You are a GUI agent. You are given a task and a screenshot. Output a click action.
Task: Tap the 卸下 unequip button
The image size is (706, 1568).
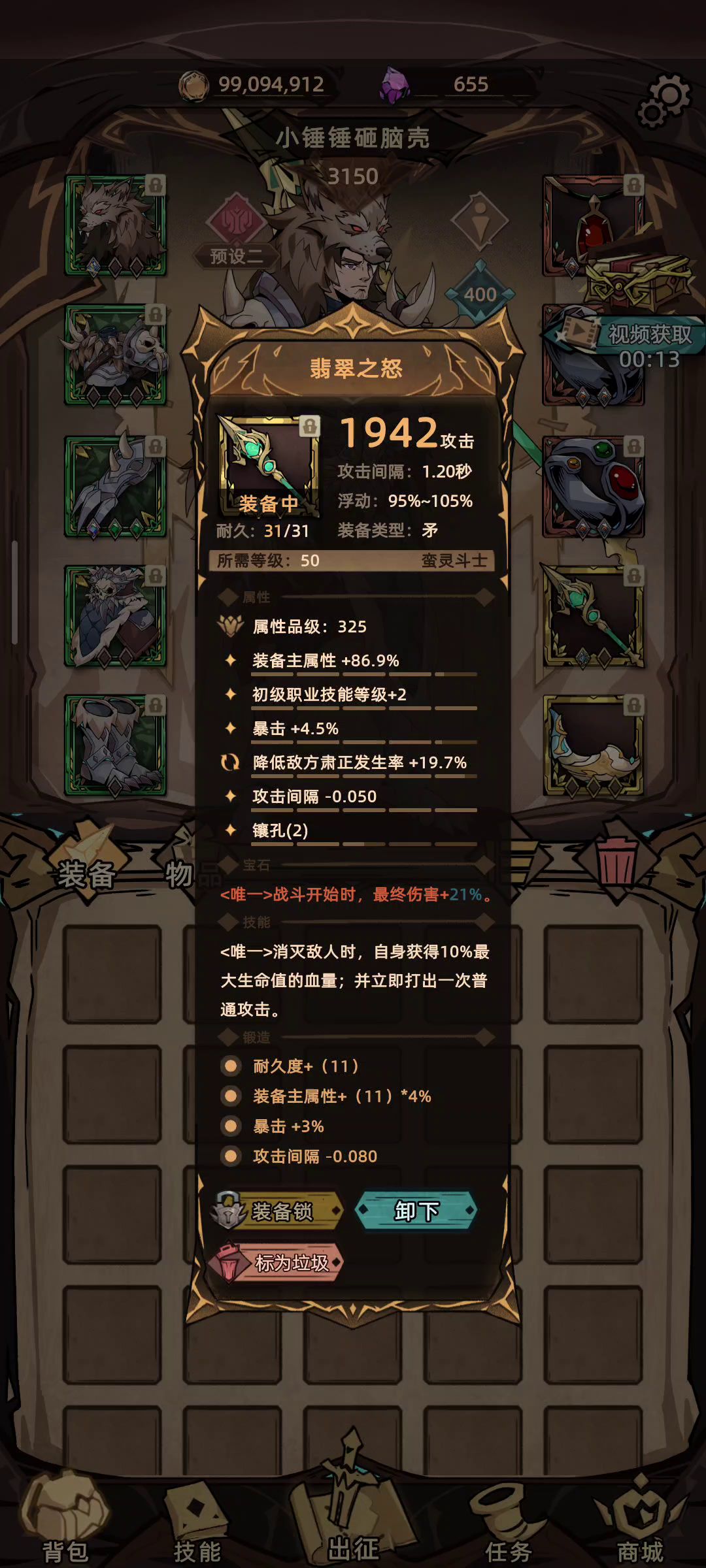pos(416,1211)
